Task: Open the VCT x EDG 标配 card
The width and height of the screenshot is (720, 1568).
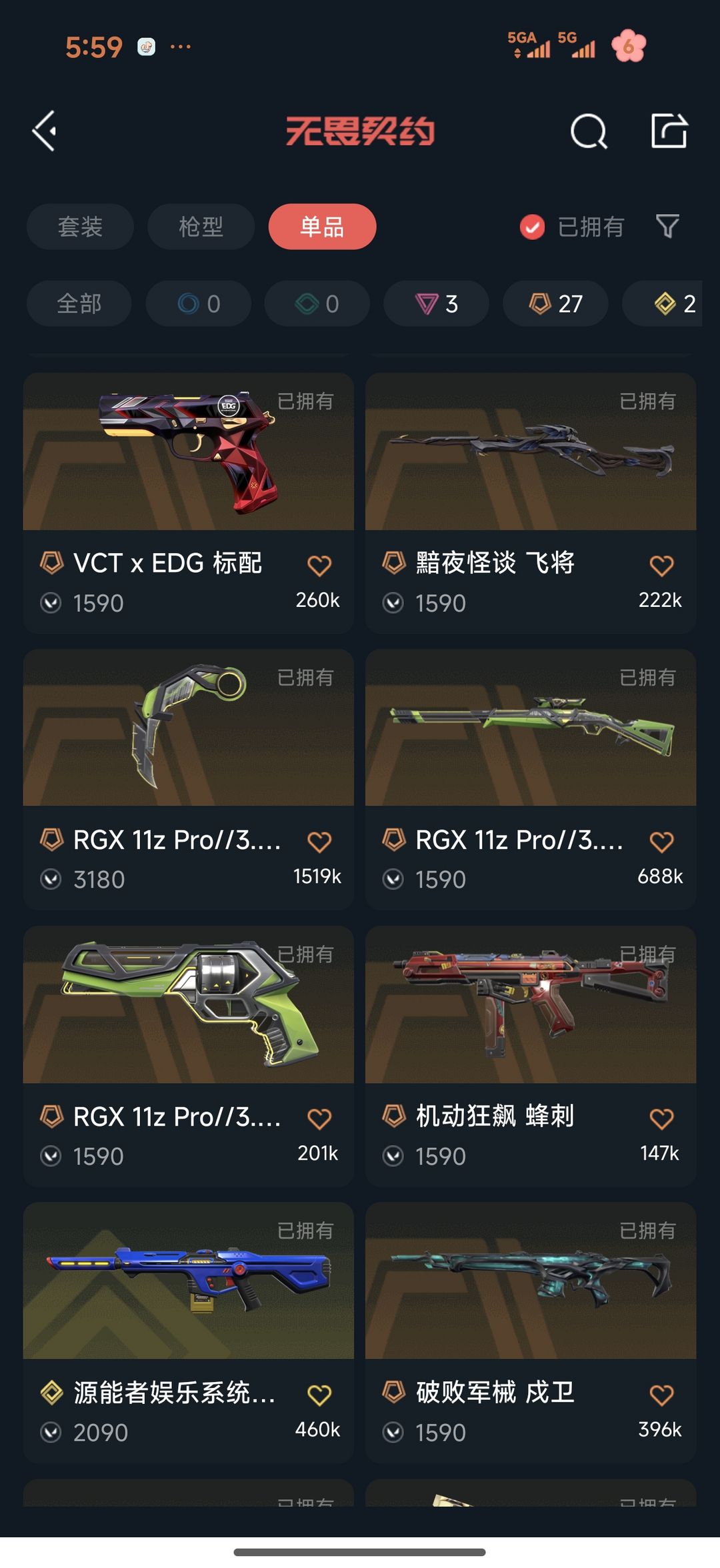Action: pos(189,503)
